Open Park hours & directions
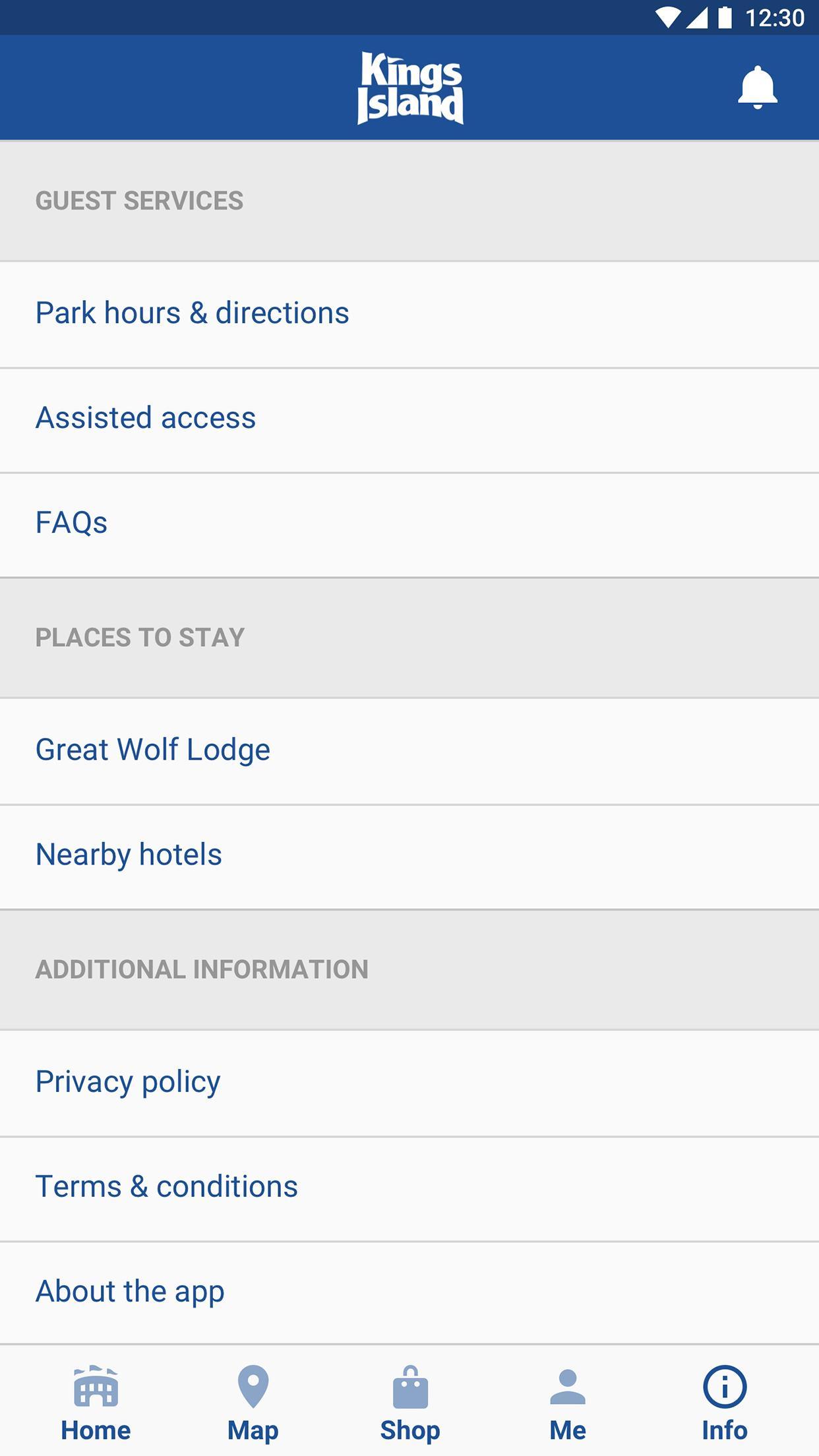 [x=409, y=315]
